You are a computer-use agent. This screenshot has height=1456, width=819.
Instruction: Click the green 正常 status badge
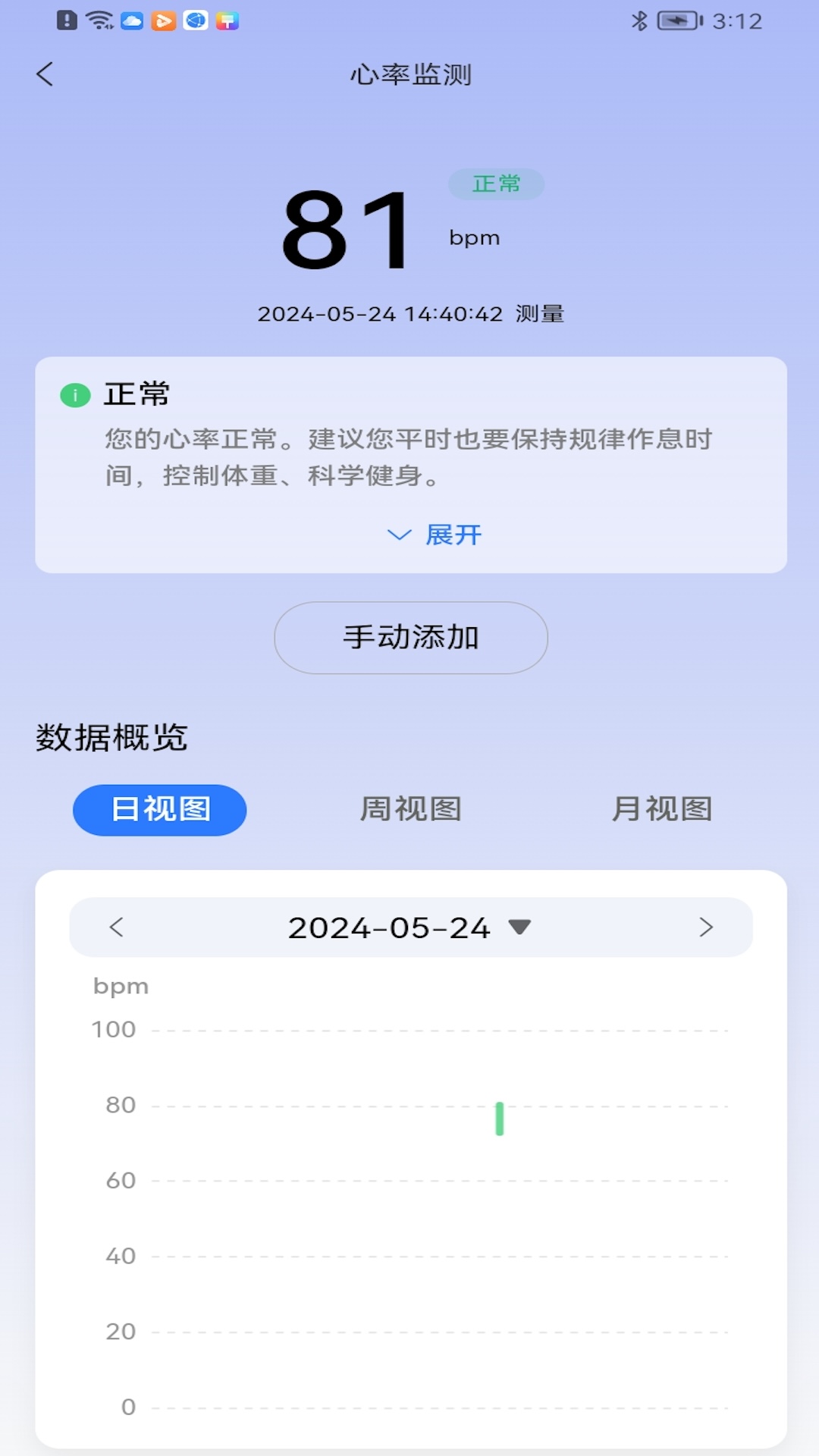[498, 184]
